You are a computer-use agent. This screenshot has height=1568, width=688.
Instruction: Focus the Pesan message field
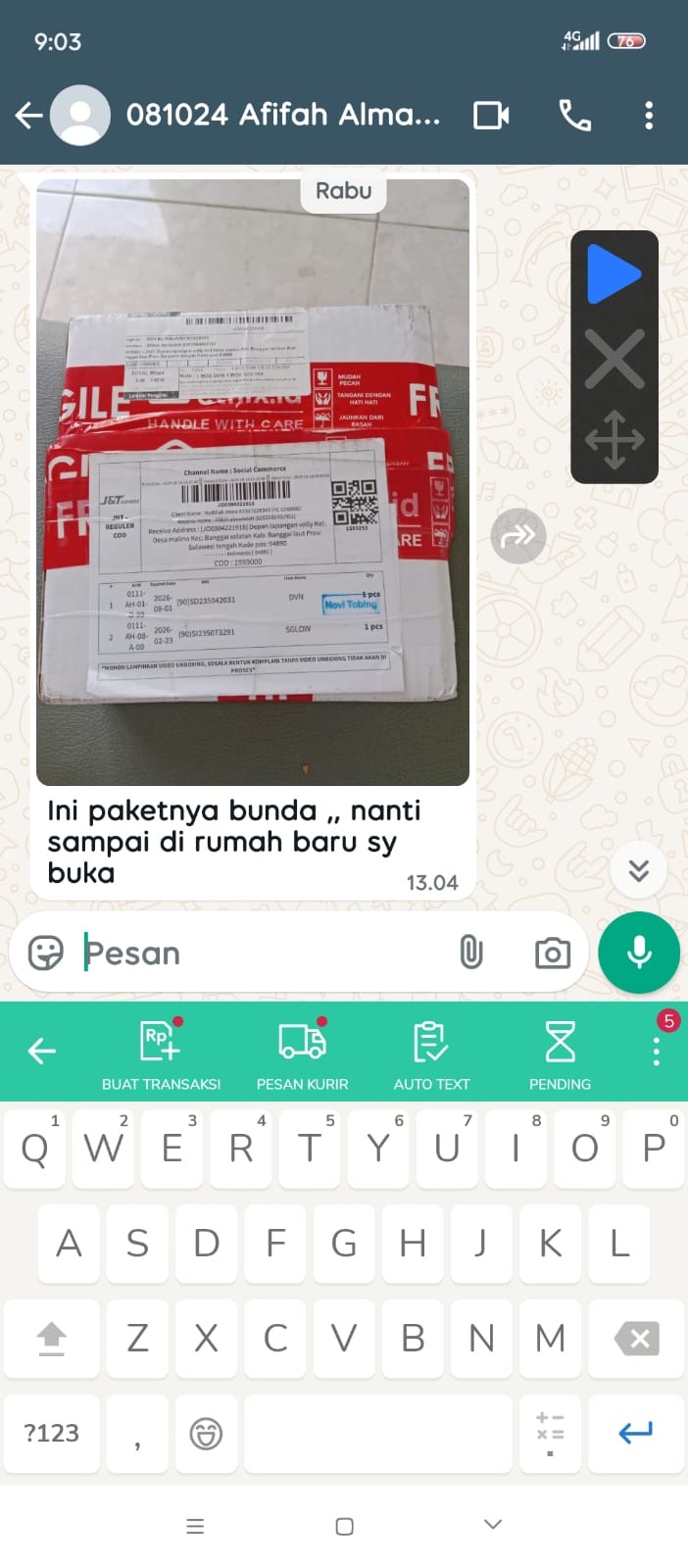(265, 953)
